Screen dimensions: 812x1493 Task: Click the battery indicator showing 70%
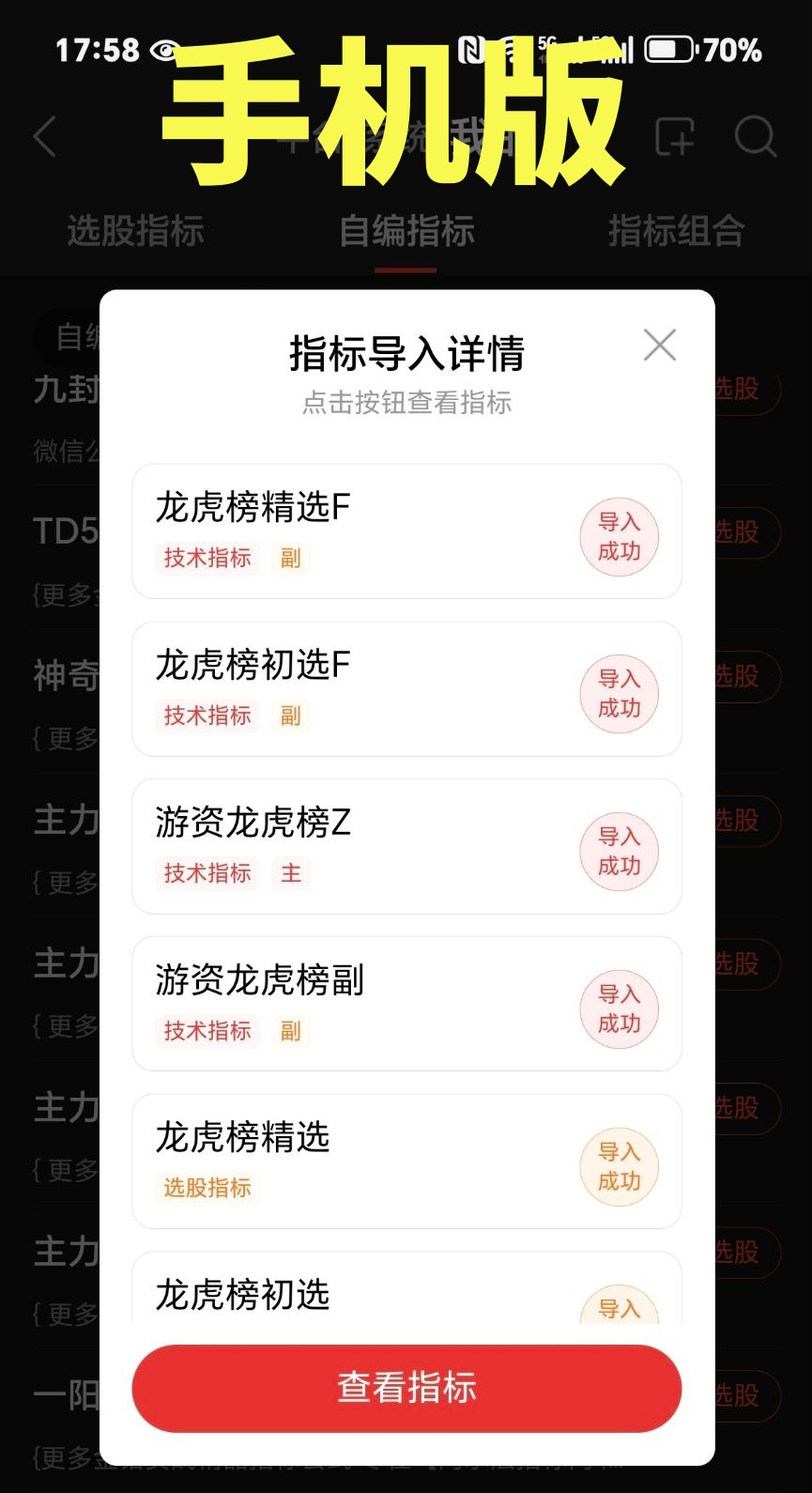click(670, 51)
